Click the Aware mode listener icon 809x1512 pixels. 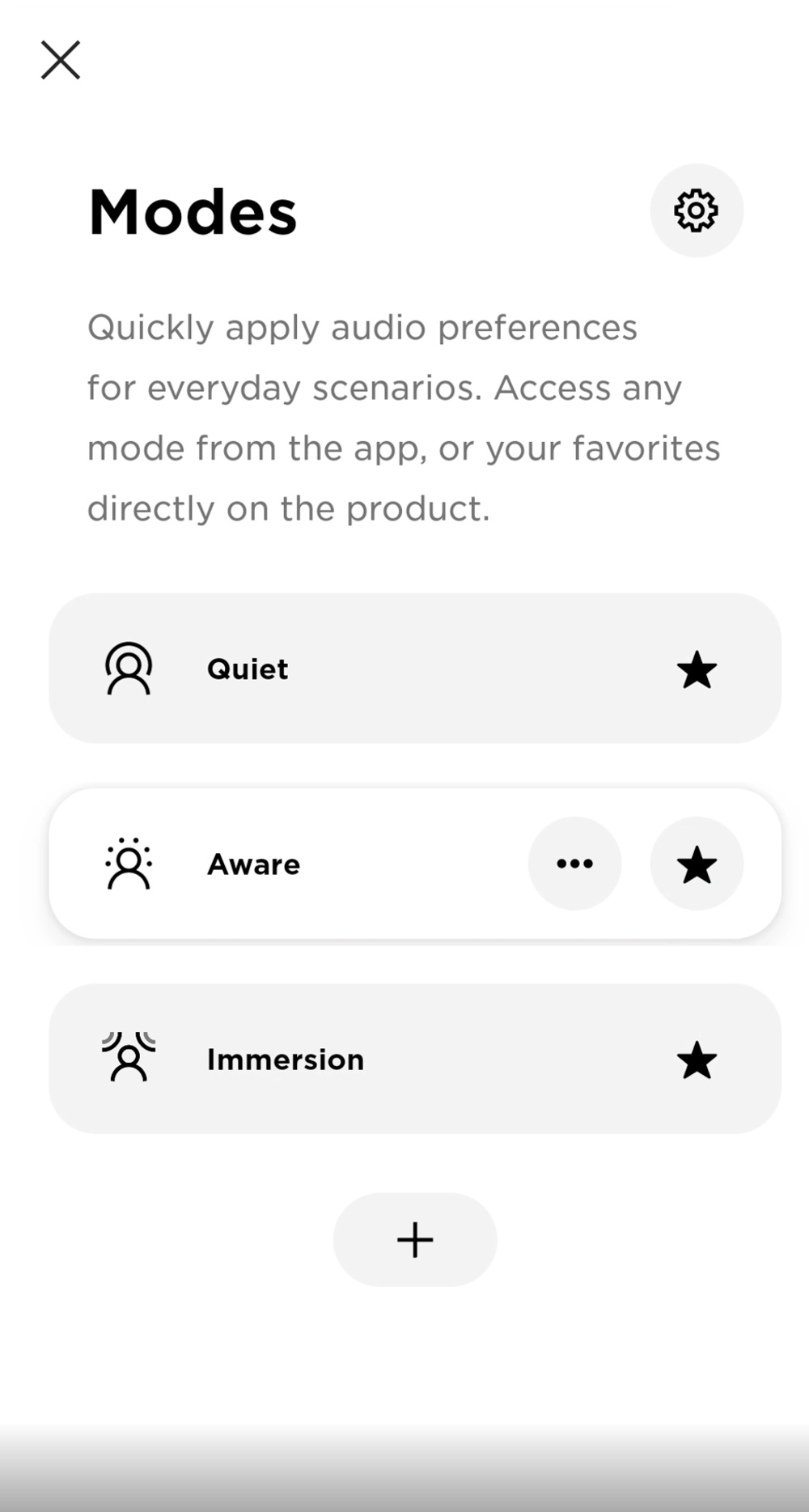pos(129,864)
